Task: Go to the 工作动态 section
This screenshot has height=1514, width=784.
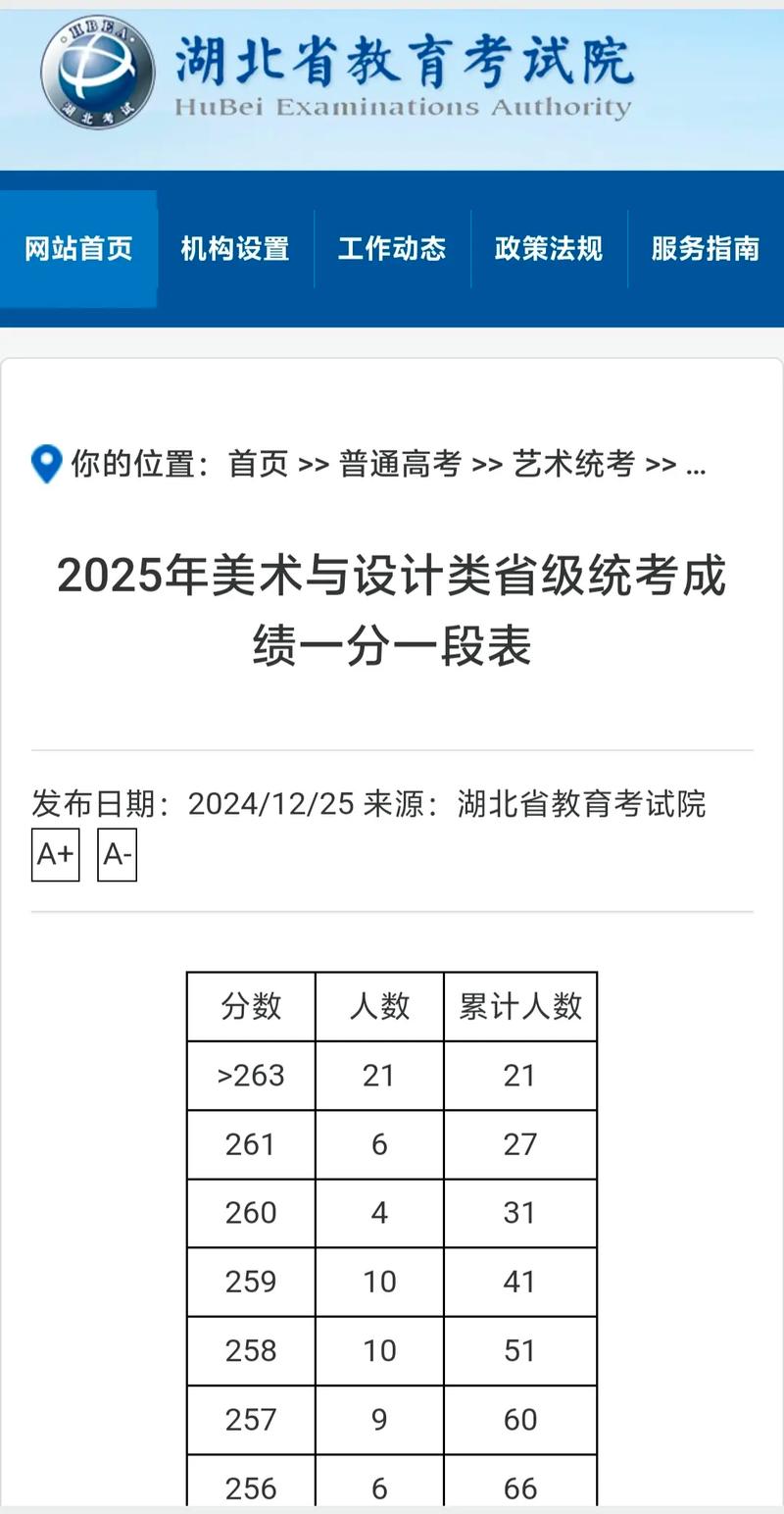Action: [392, 248]
